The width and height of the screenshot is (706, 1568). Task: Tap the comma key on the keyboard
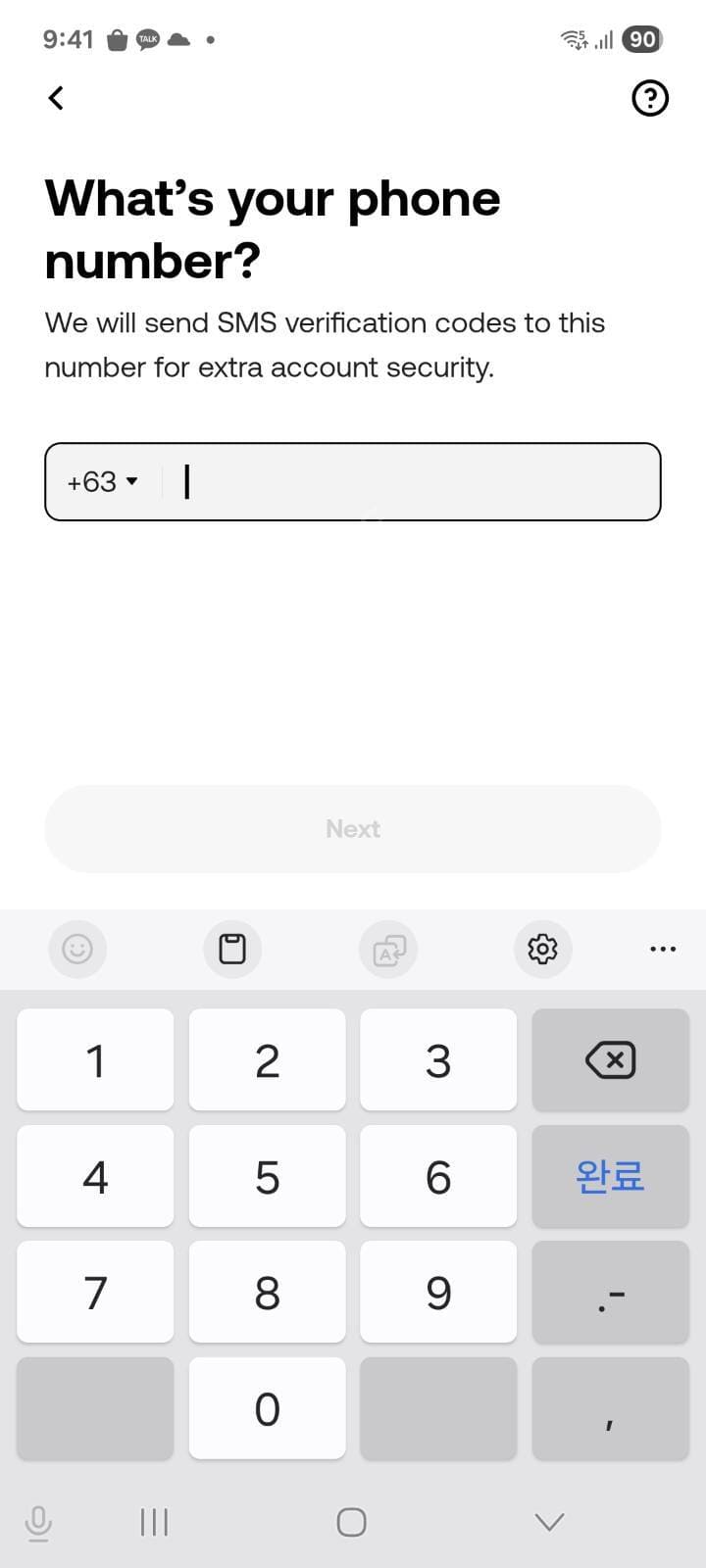[610, 1408]
